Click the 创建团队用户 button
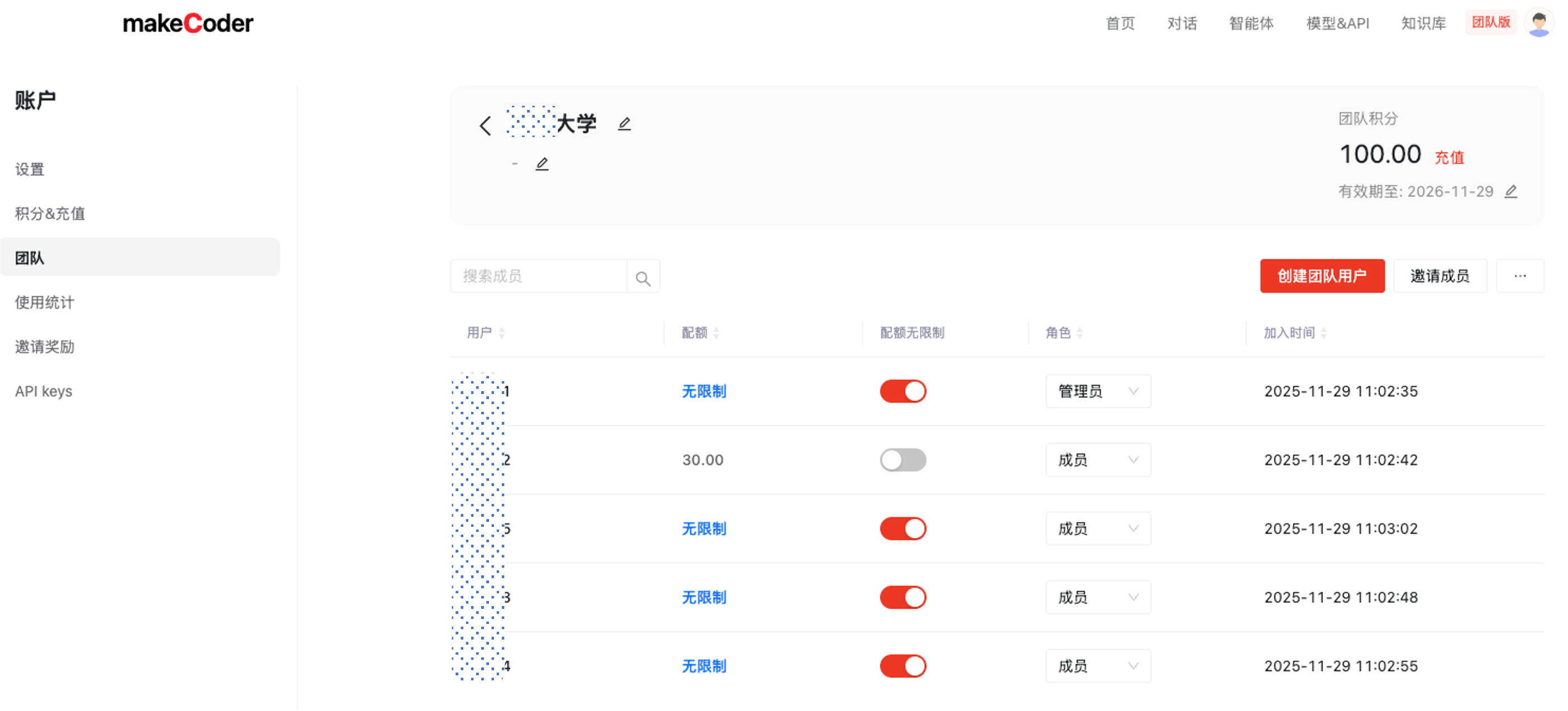The image size is (1568, 711). (x=1321, y=276)
